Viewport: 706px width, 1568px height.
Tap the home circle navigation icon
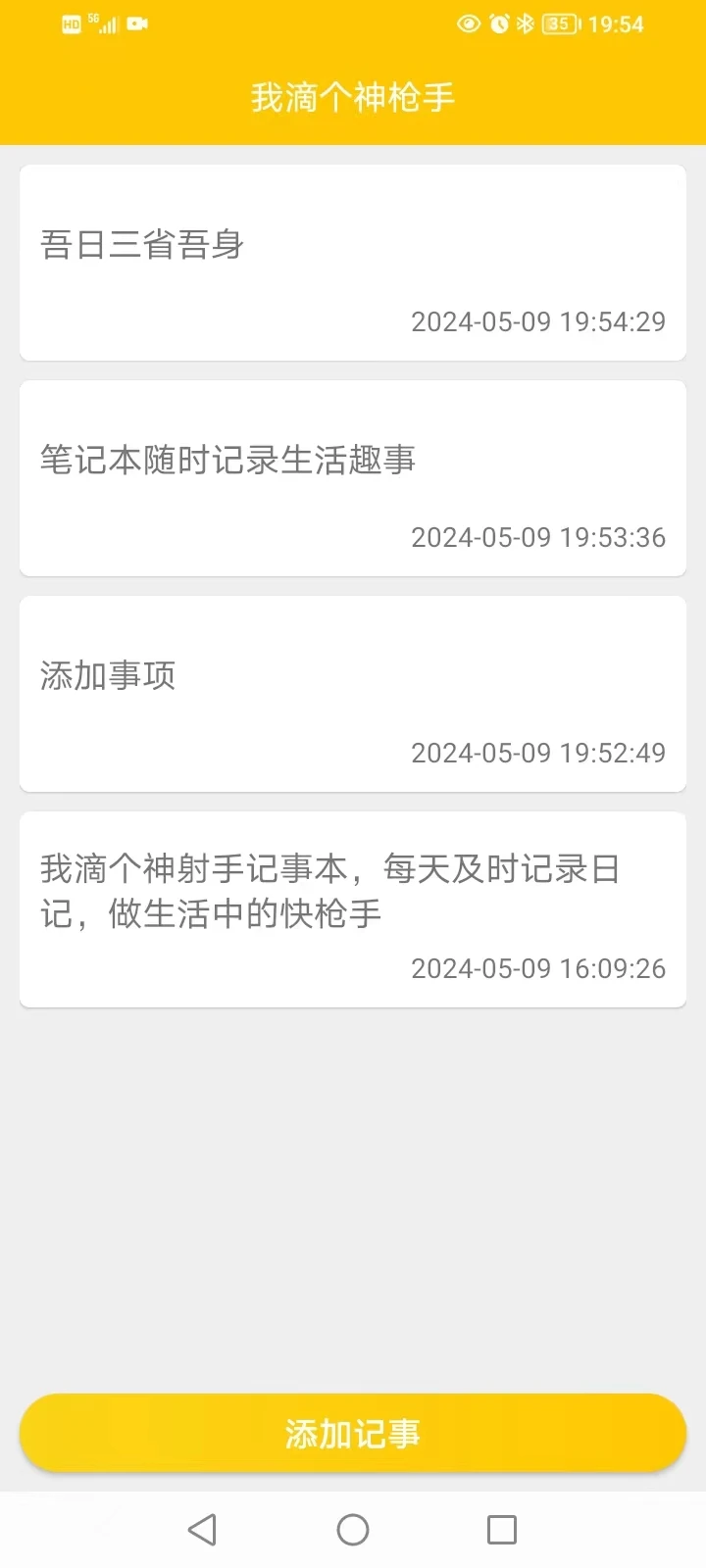353,1528
